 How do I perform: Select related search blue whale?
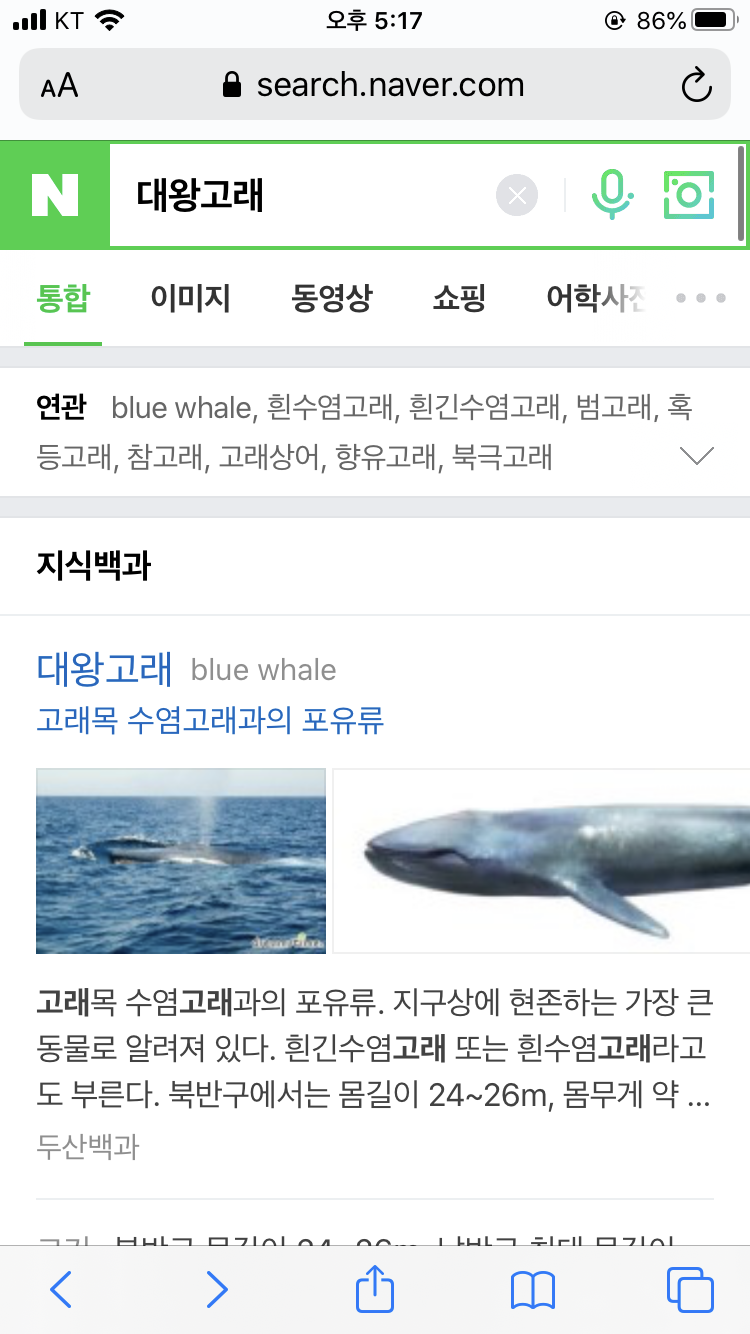181,408
